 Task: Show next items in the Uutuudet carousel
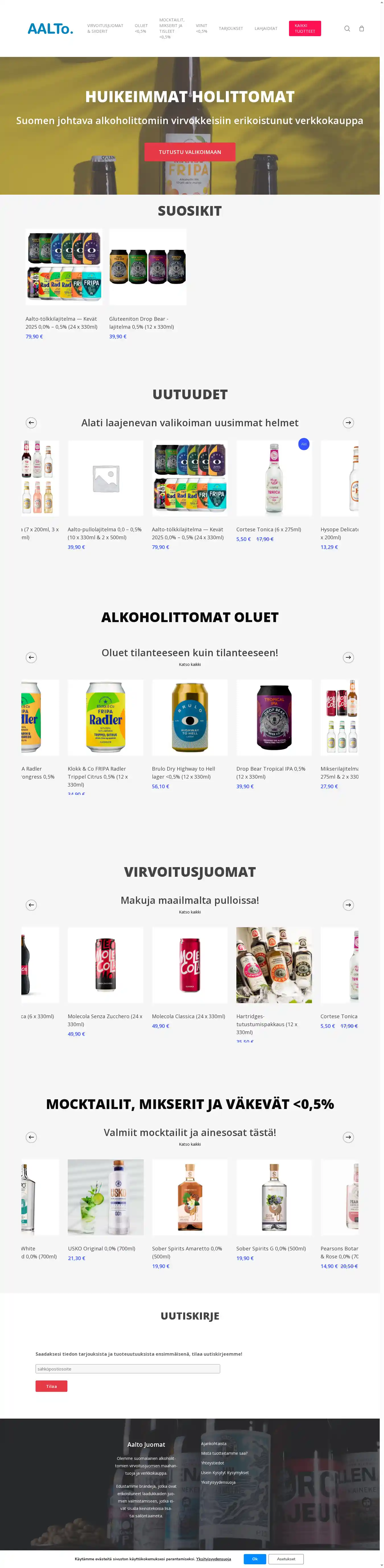[348, 422]
